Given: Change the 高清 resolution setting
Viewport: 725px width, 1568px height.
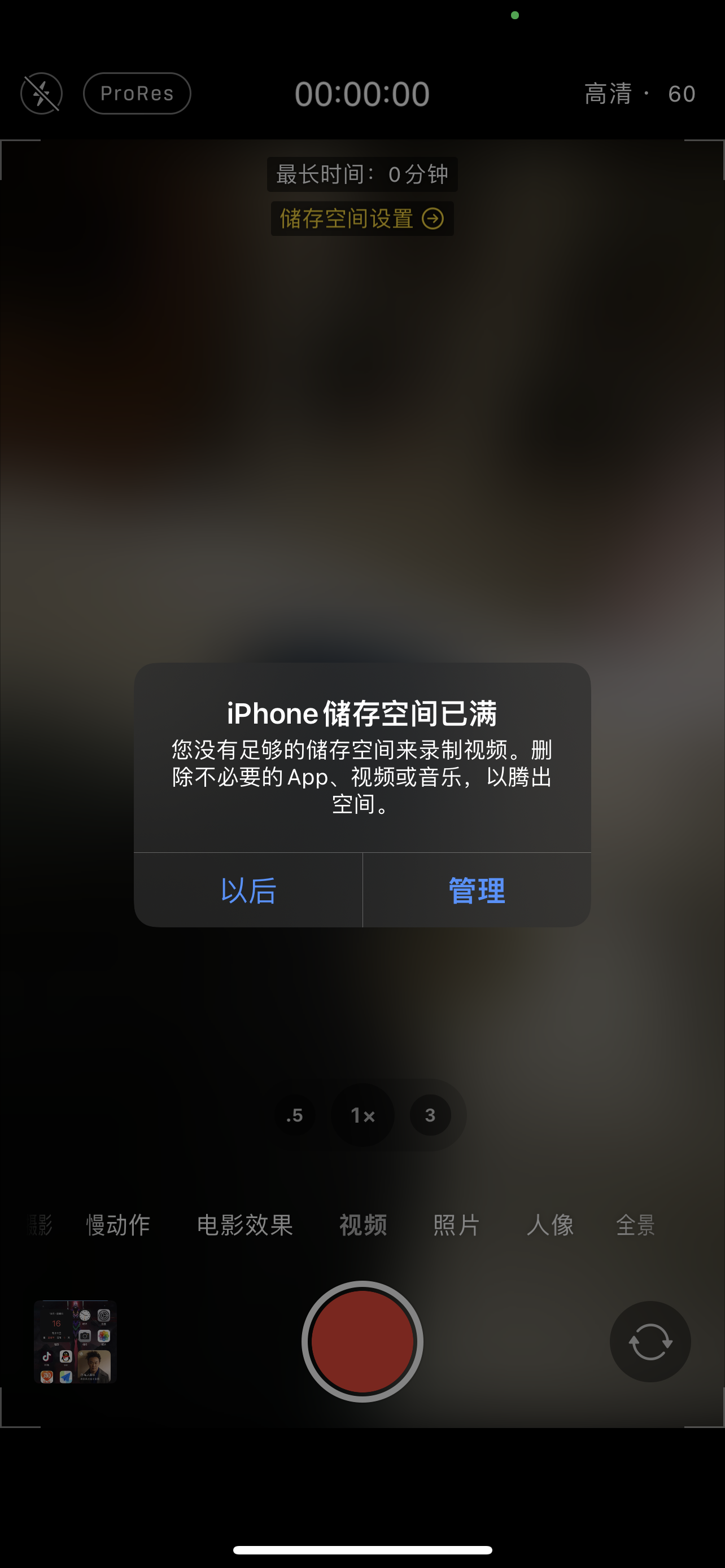Looking at the screenshot, I should pyautogui.click(x=608, y=94).
